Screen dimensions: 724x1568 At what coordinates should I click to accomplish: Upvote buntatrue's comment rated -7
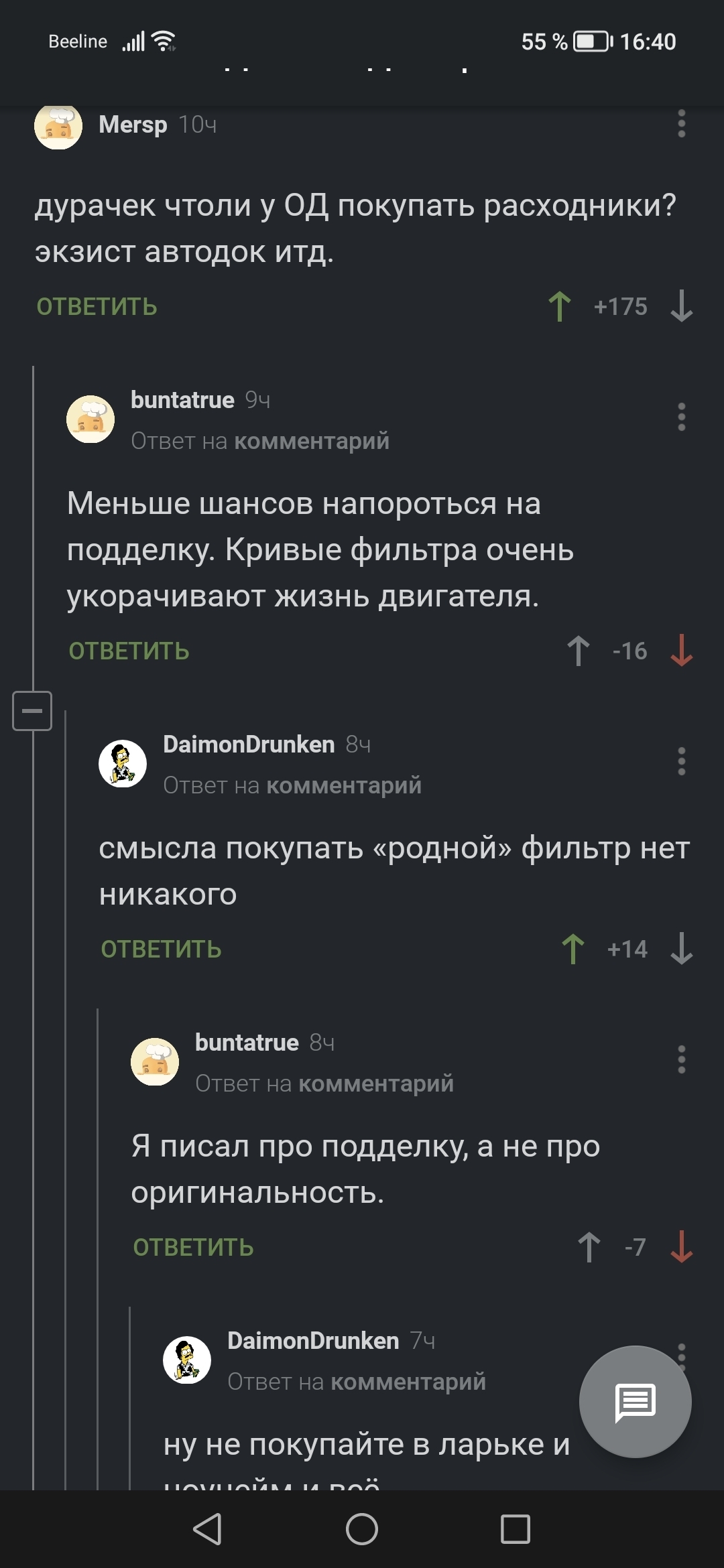pos(589,1248)
